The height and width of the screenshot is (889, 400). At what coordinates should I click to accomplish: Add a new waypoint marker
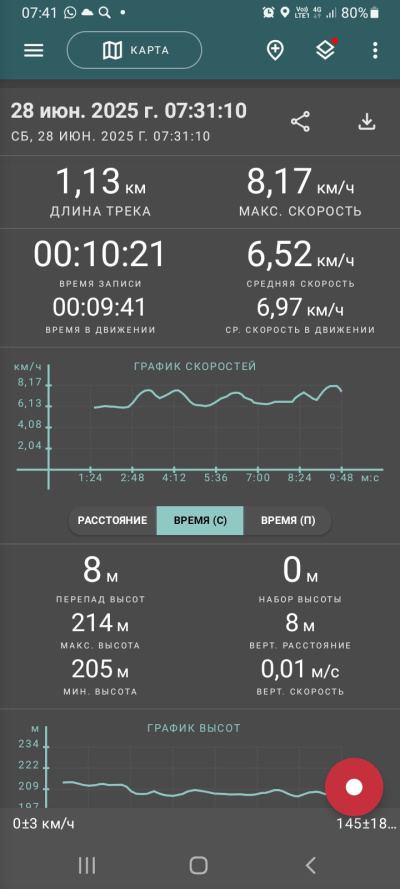pyautogui.click(x=275, y=50)
